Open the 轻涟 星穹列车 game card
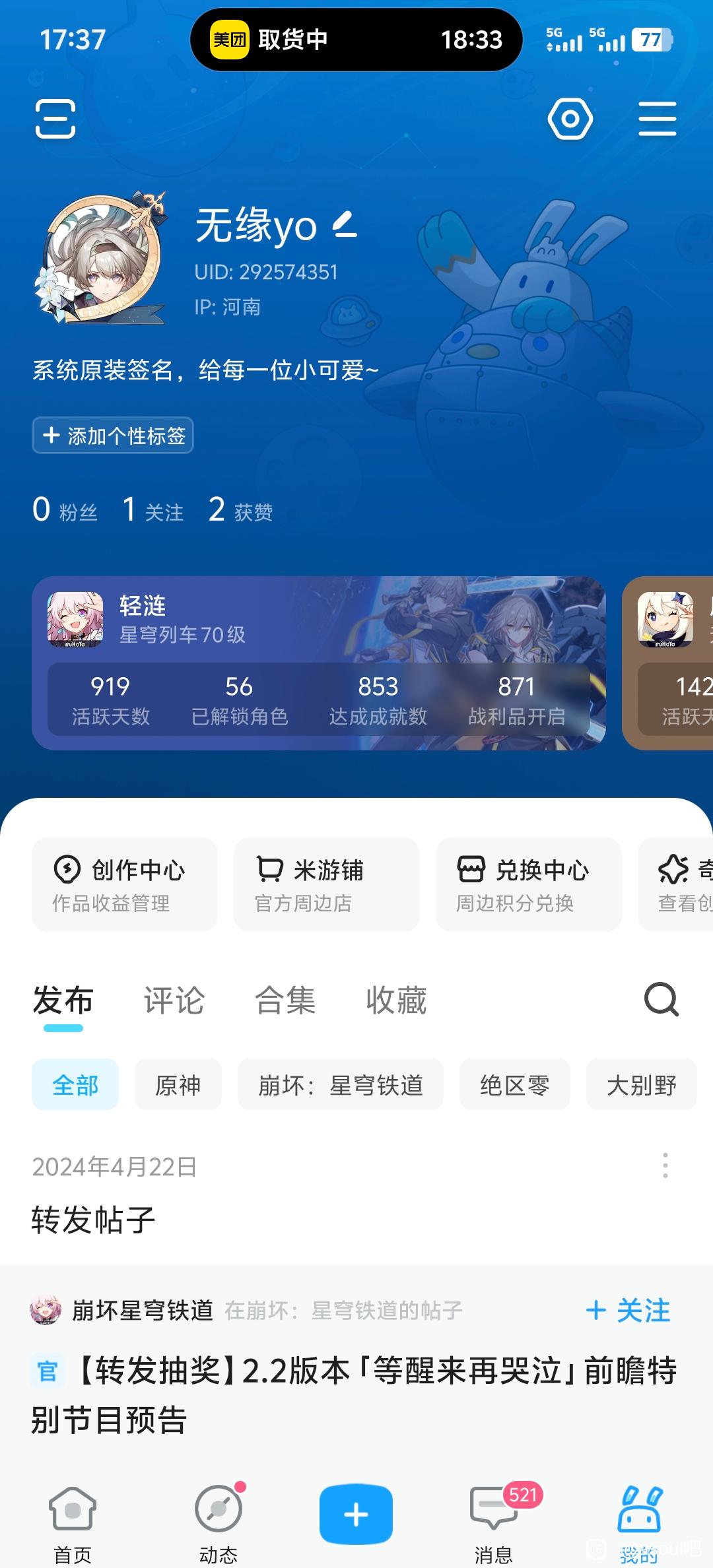 pos(318,663)
